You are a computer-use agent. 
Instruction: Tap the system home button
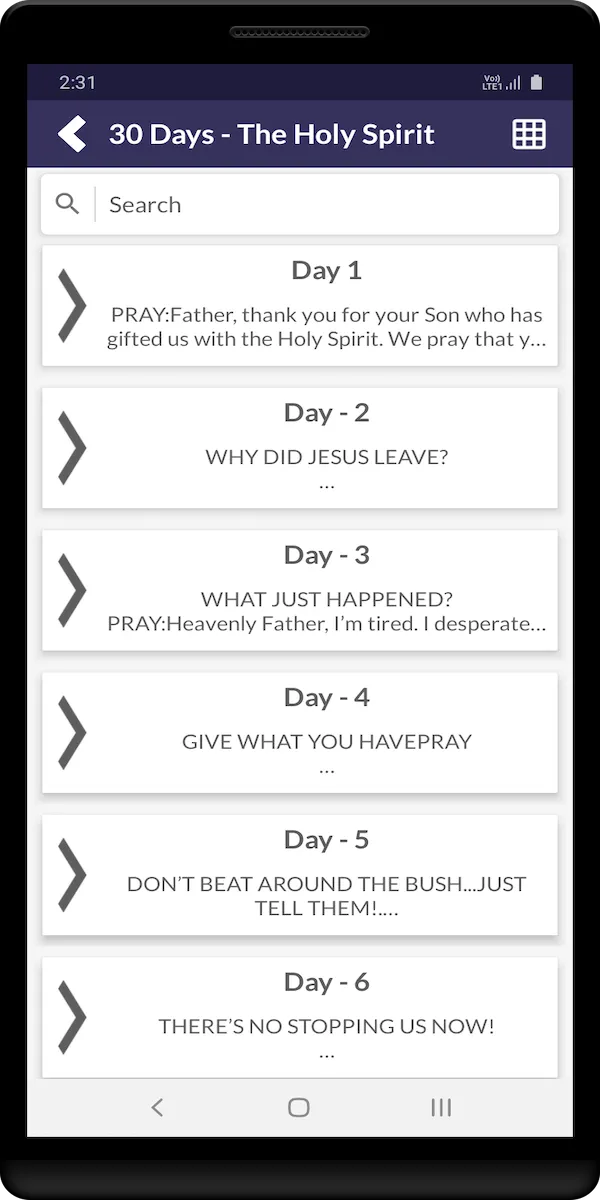pyautogui.click(x=299, y=1107)
